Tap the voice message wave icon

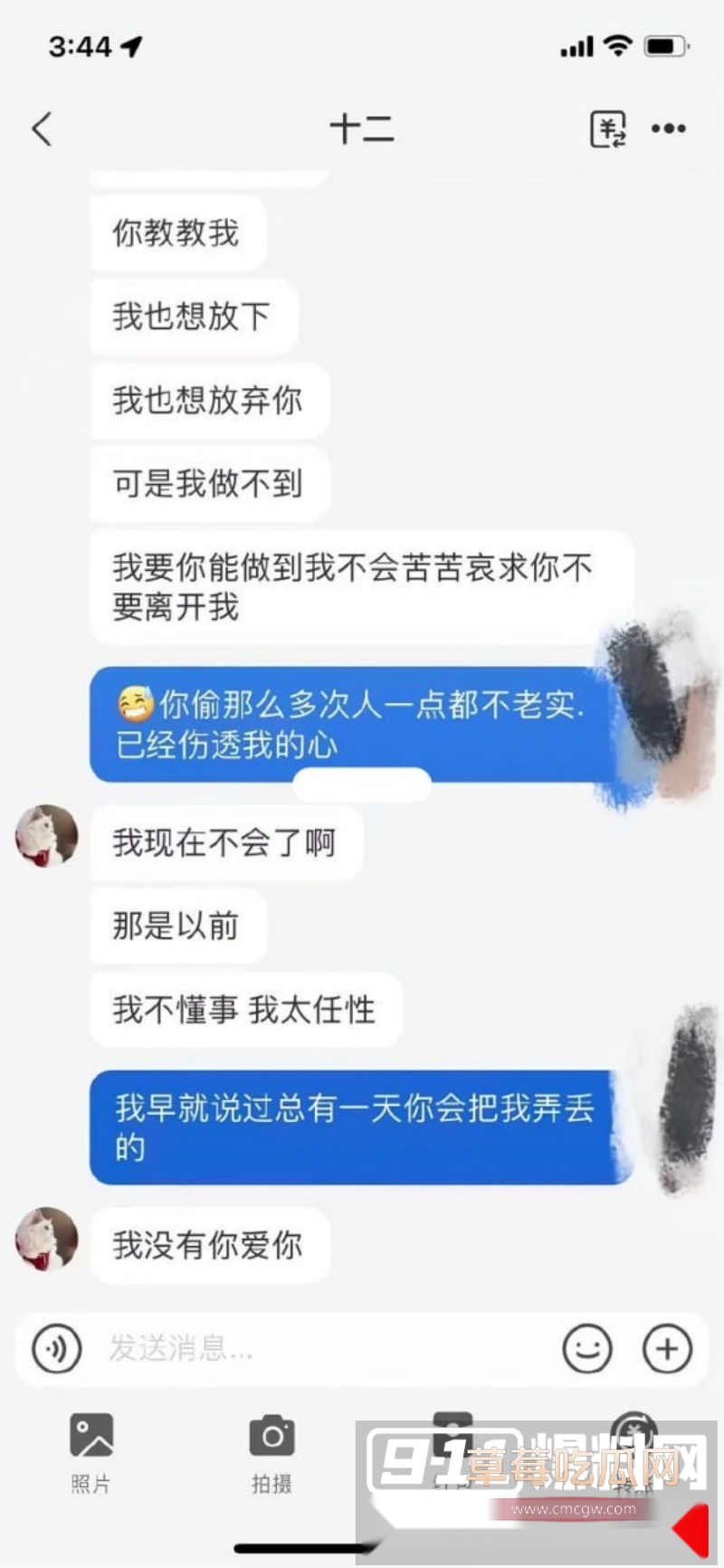[56, 1348]
